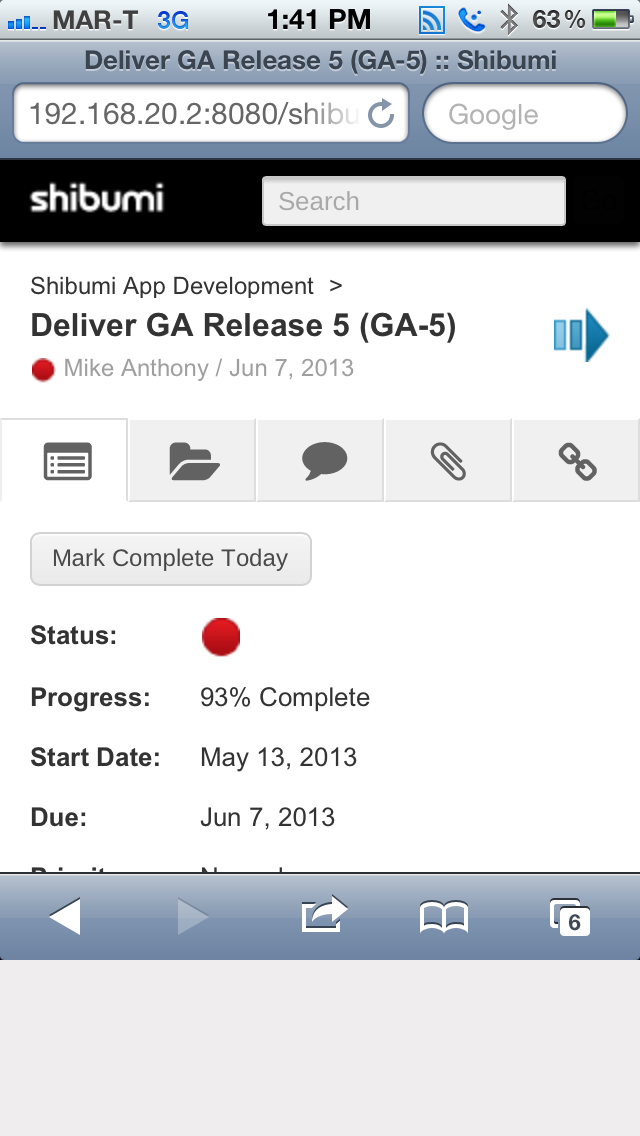
Task: Tap the blue forward arrow icon
Action: tap(581, 335)
